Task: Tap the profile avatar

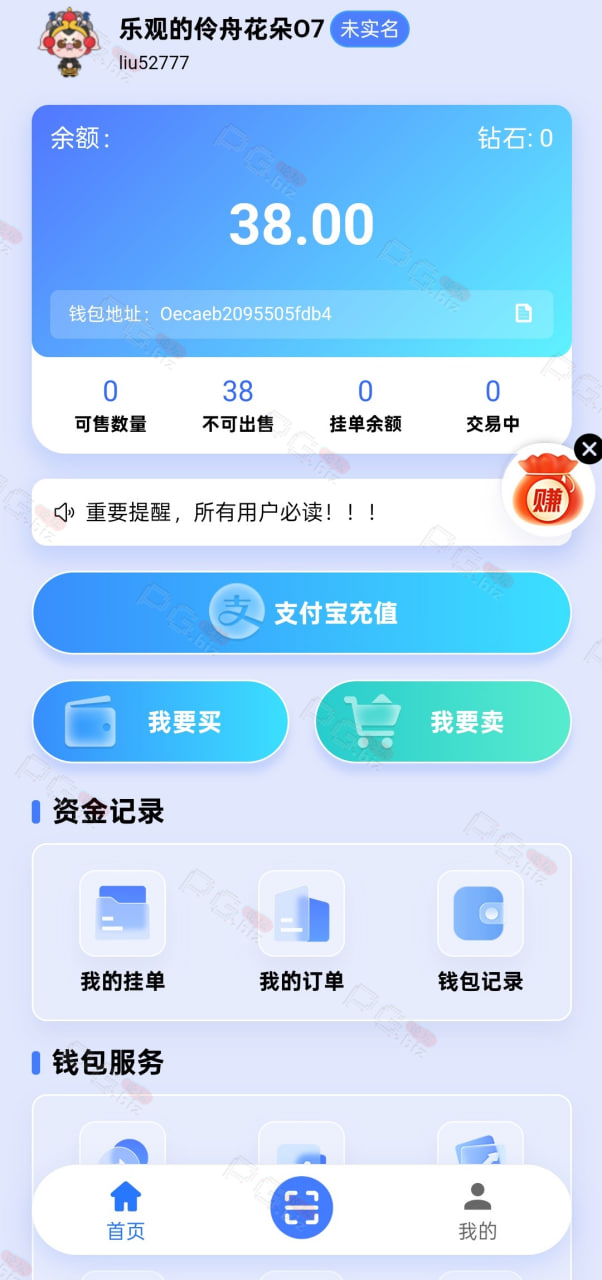Action: click(69, 41)
